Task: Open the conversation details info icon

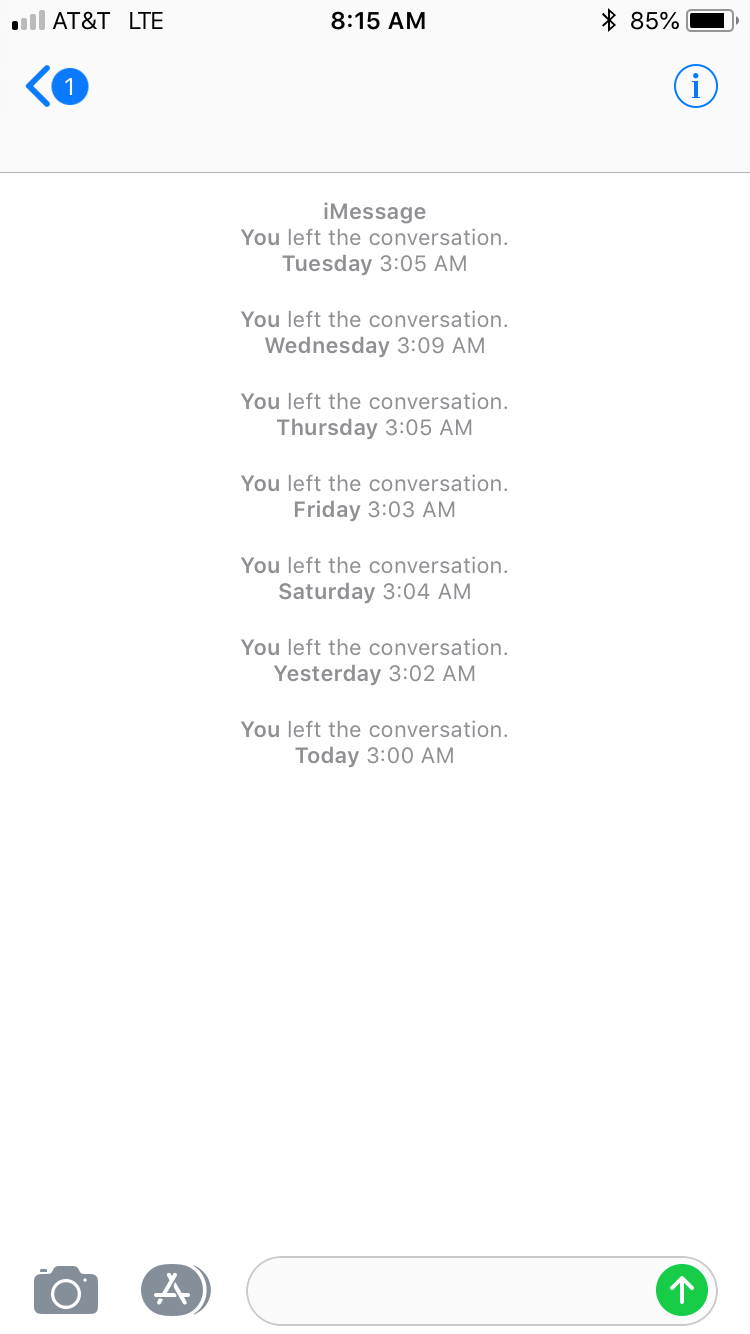Action: click(x=696, y=88)
